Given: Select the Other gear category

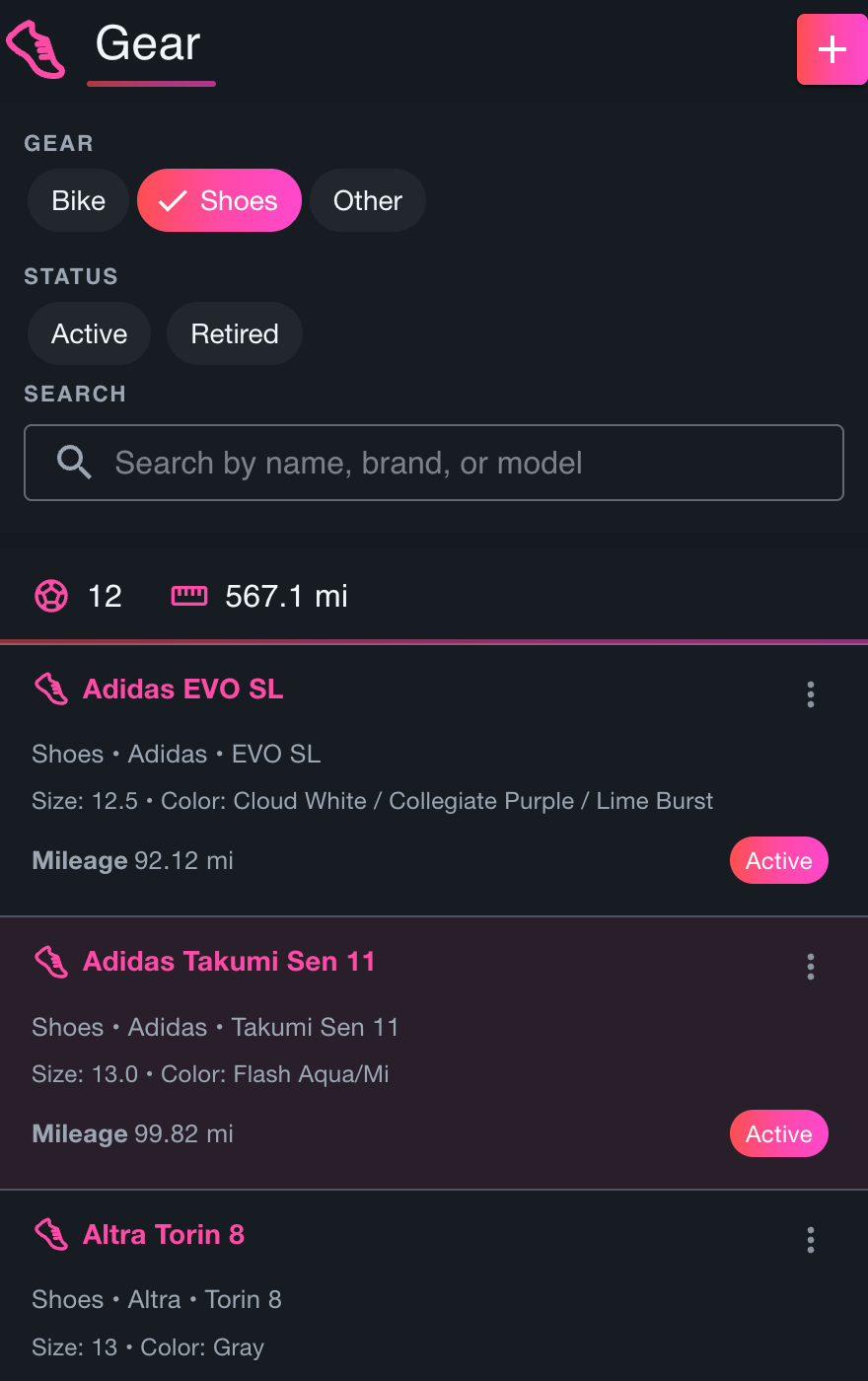Looking at the screenshot, I should tap(367, 200).
